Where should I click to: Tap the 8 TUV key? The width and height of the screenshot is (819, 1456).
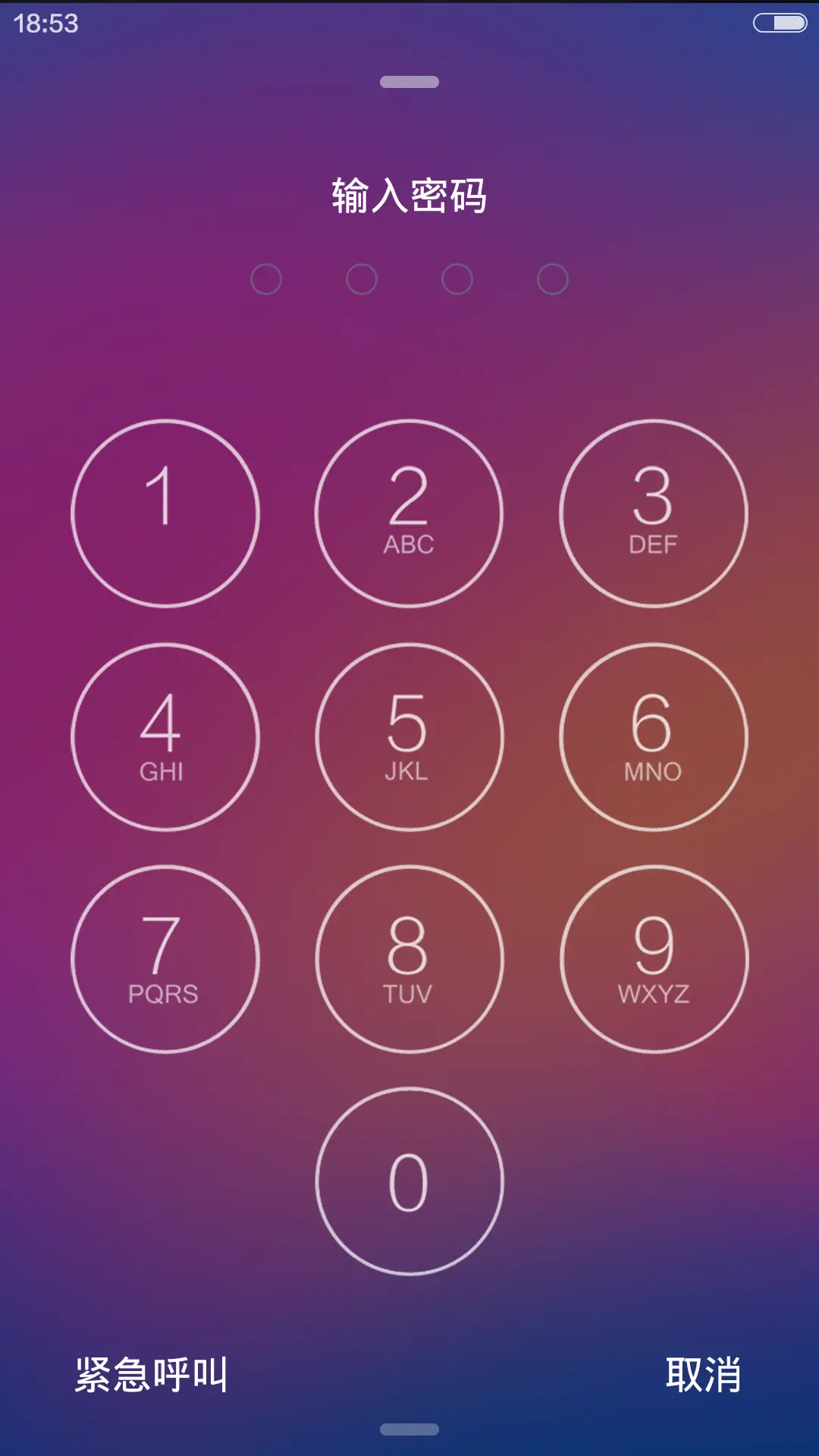[409, 959]
